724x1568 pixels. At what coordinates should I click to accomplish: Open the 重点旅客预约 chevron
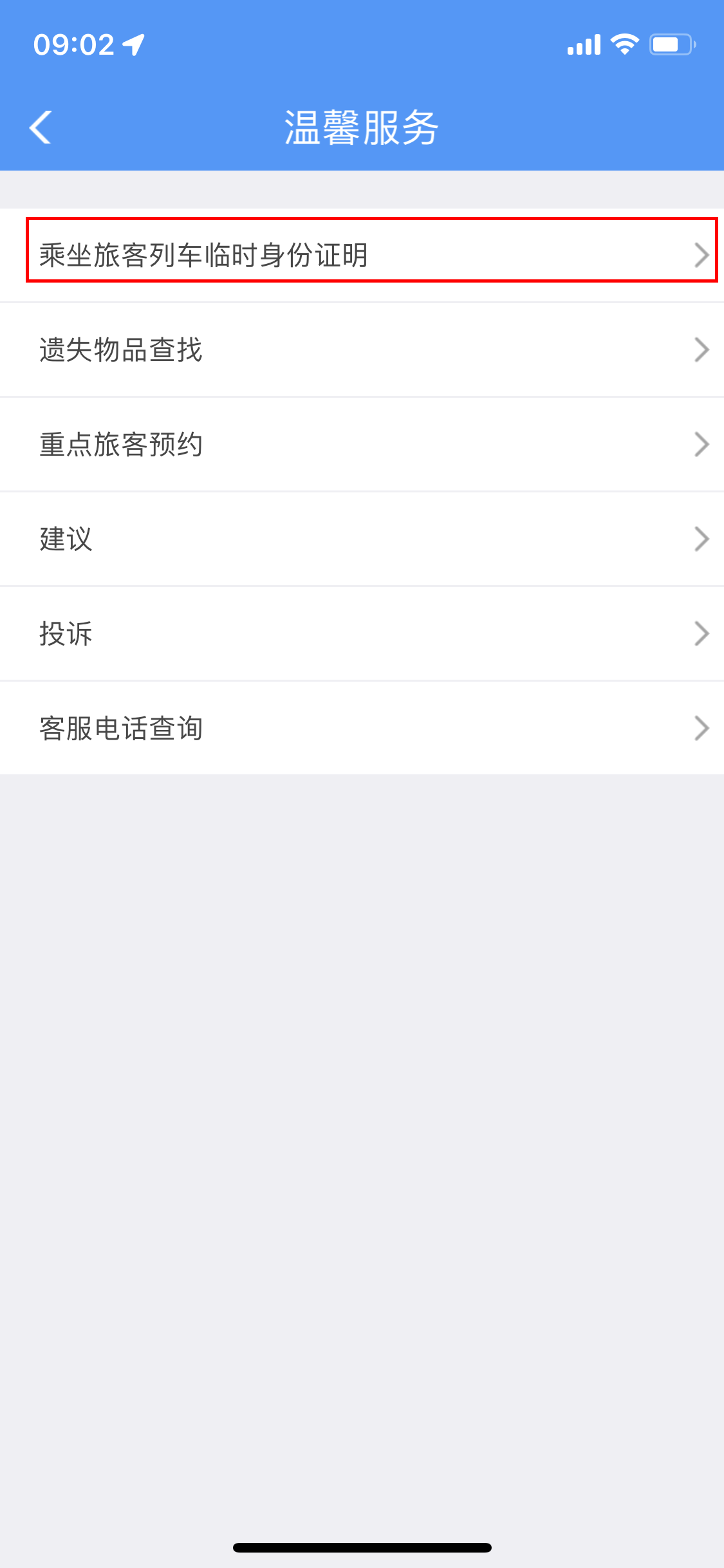point(702,443)
